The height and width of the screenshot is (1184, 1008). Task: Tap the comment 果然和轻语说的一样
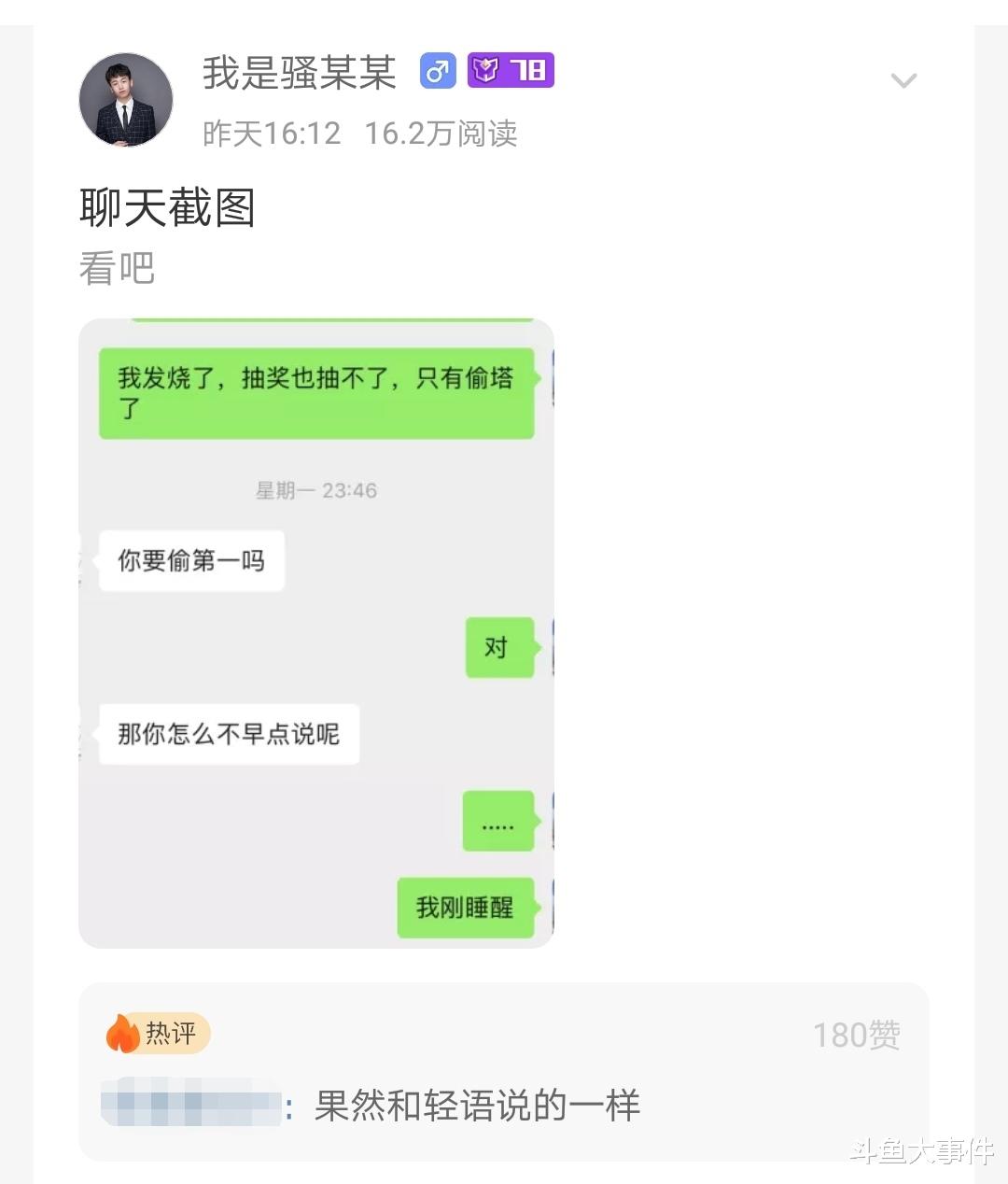click(x=478, y=1104)
